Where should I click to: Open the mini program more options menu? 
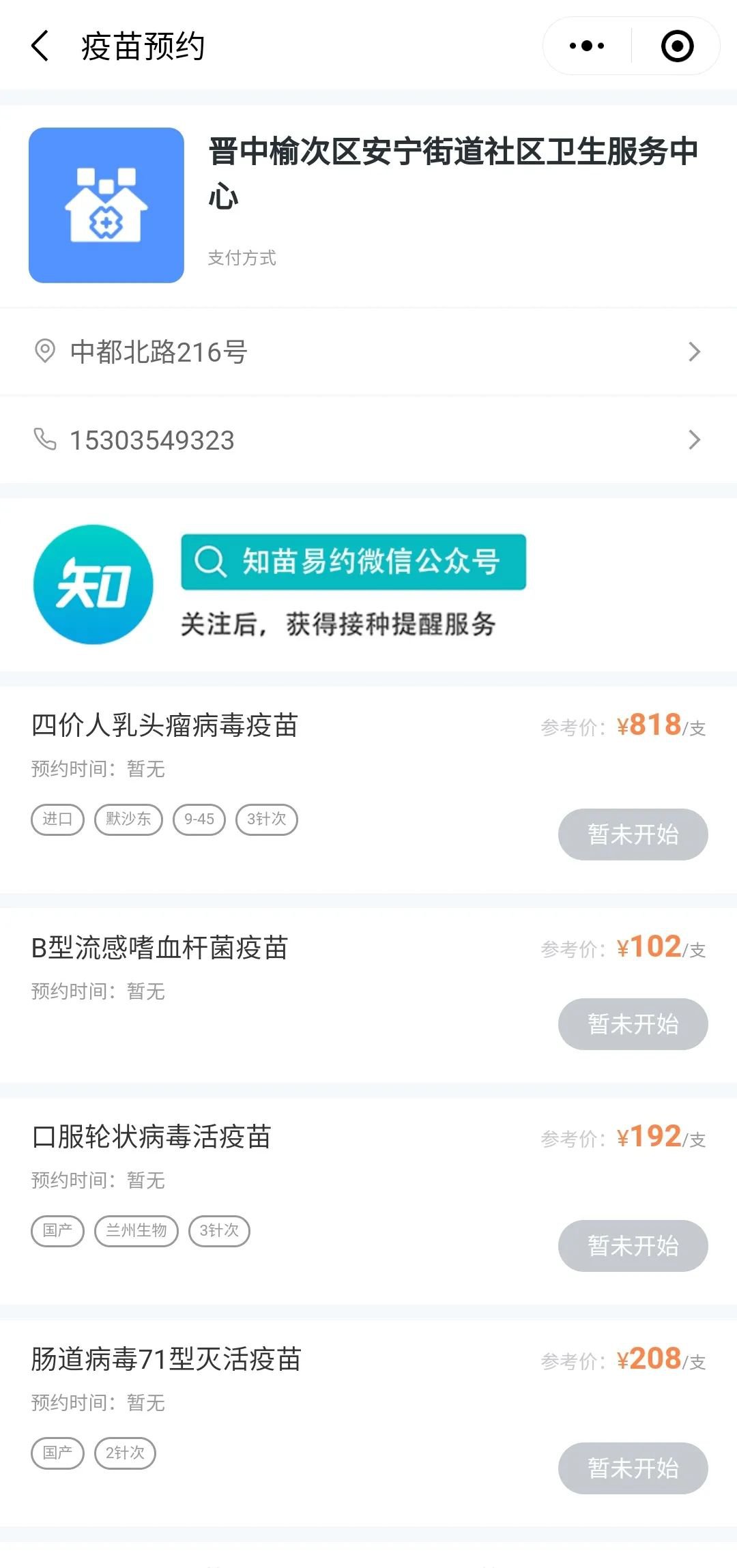pos(587,46)
